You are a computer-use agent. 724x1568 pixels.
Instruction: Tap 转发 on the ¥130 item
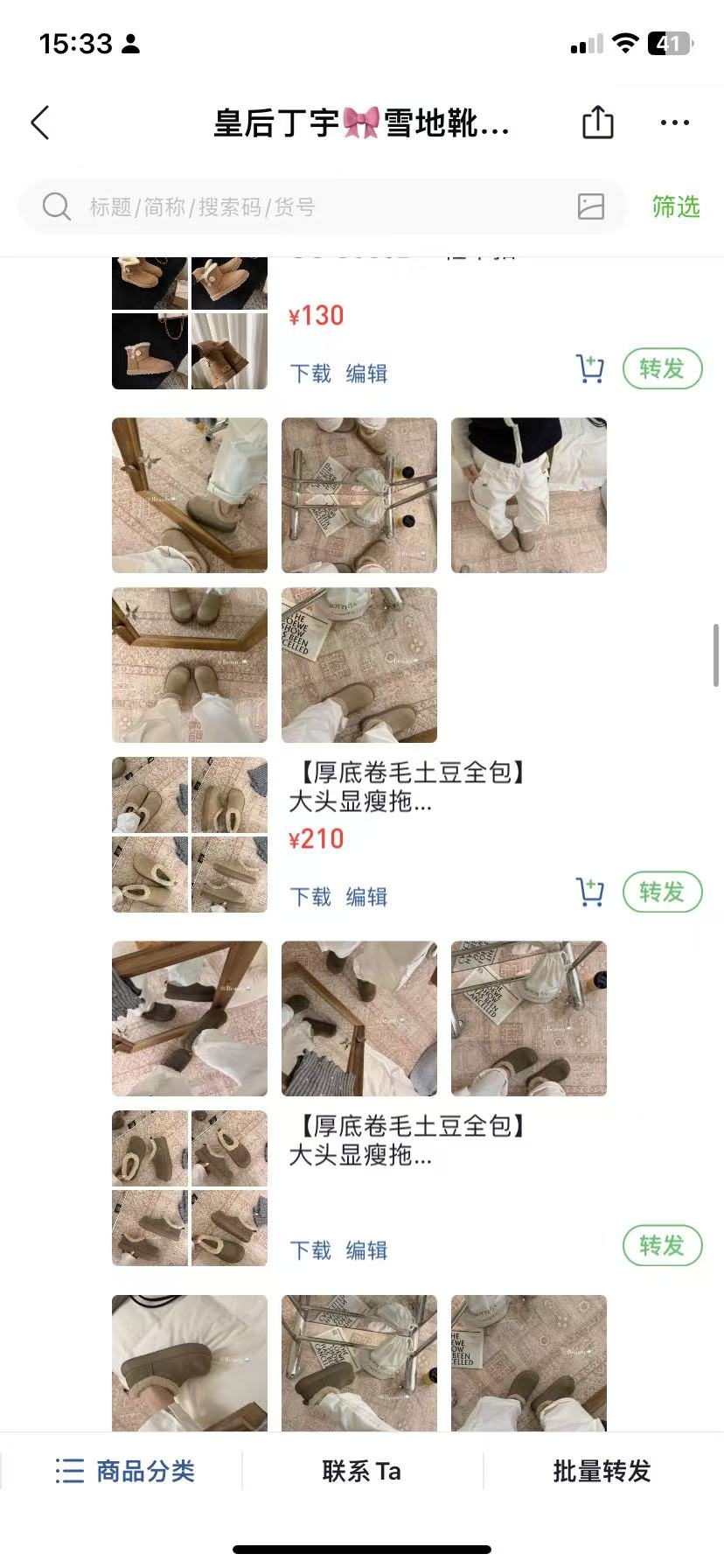click(x=662, y=369)
